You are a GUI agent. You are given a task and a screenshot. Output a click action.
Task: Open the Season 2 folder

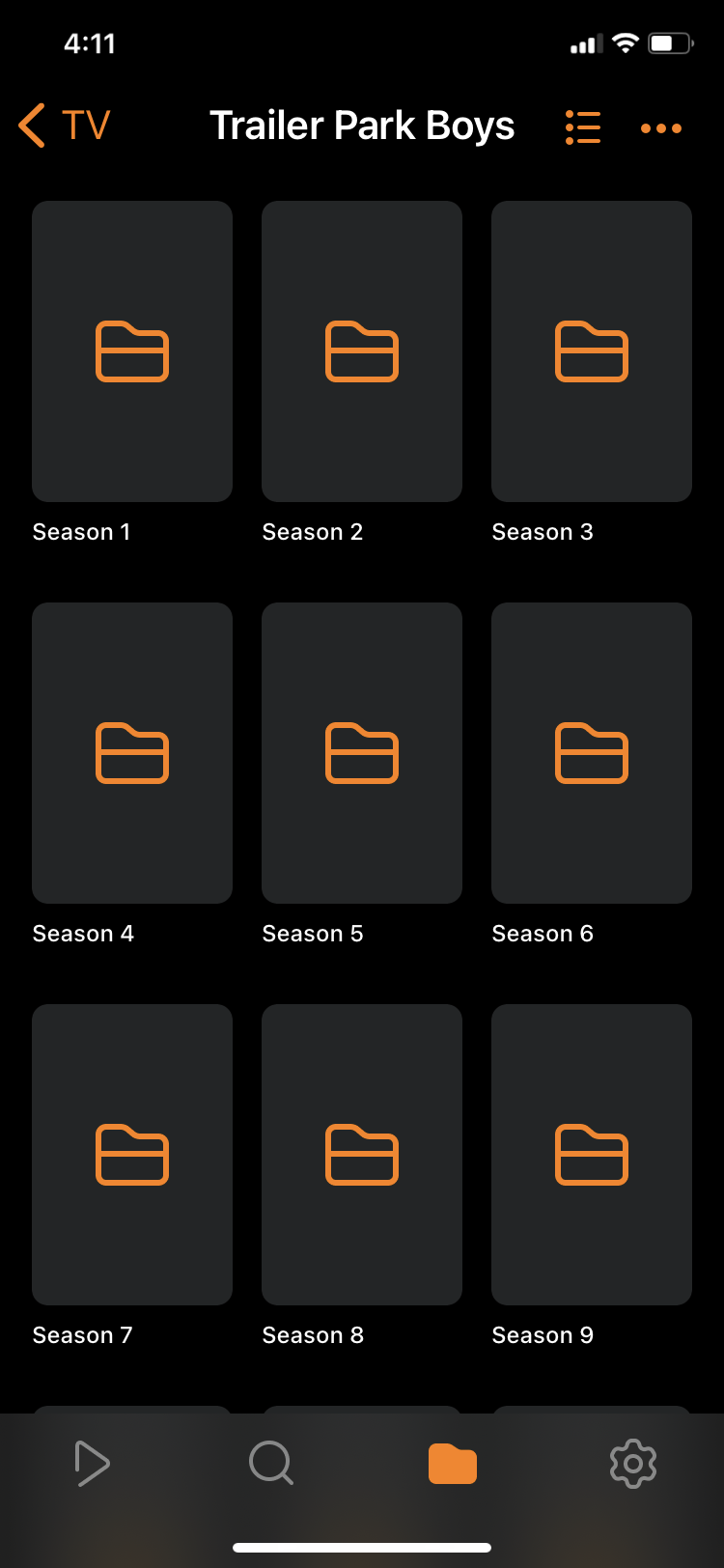tap(362, 351)
